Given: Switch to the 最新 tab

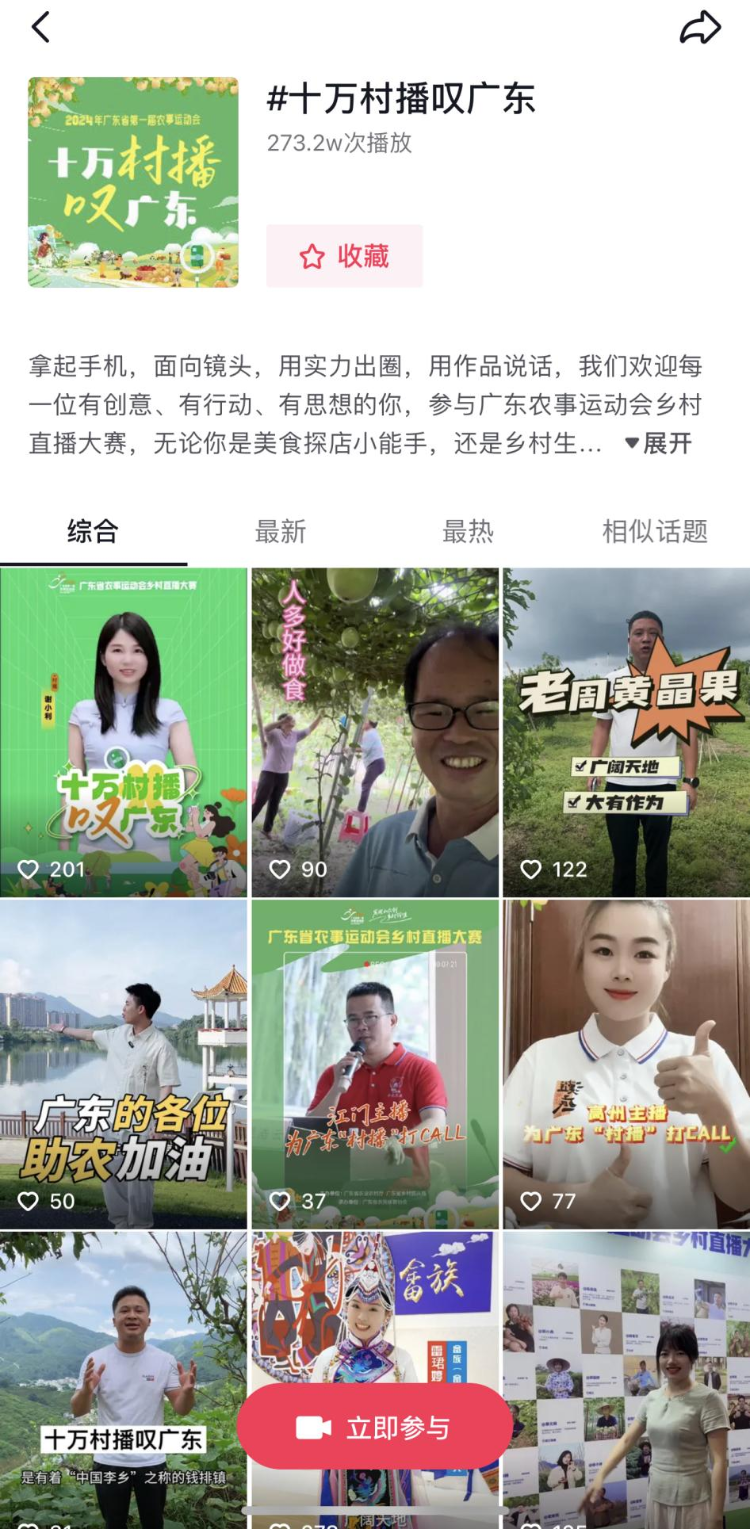Looking at the screenshot, I should click(x=279, y=531).
